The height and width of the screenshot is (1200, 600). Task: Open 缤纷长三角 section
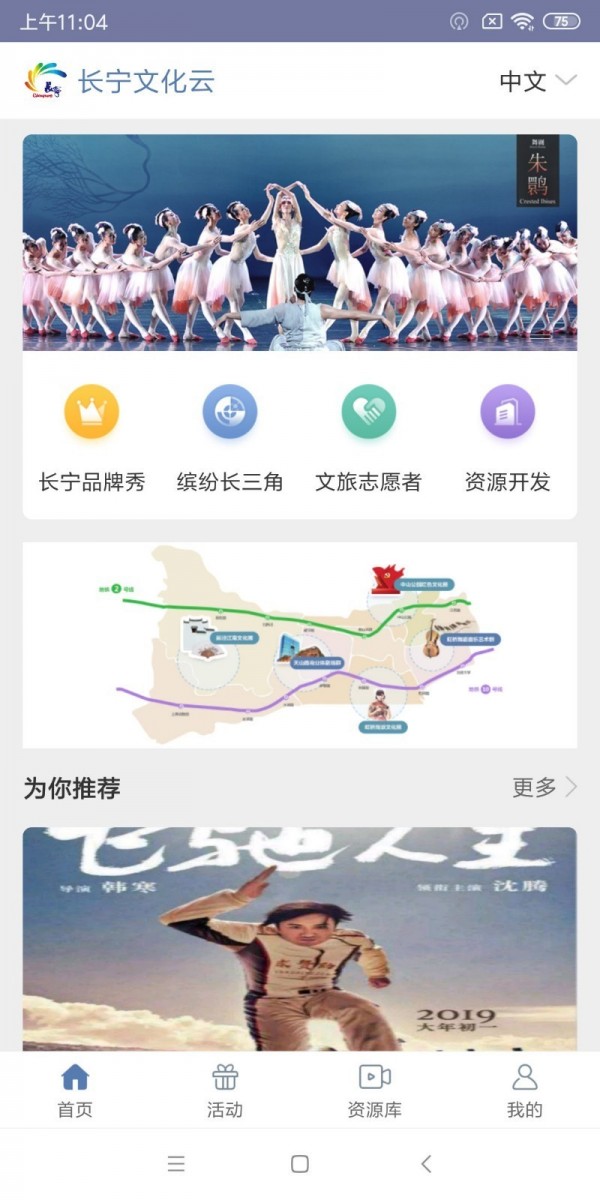tap(230, 438)
